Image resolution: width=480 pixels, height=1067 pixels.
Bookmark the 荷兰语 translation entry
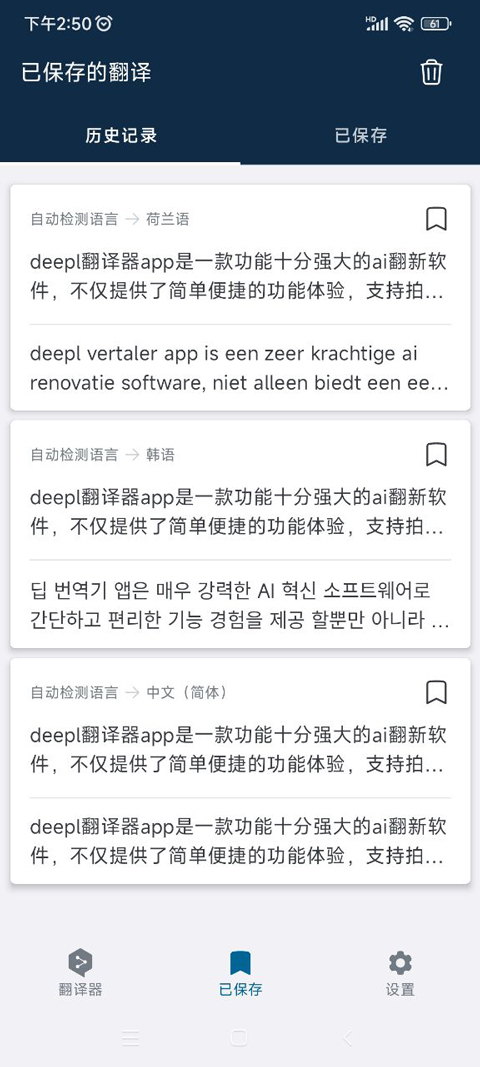coord(436,219)
